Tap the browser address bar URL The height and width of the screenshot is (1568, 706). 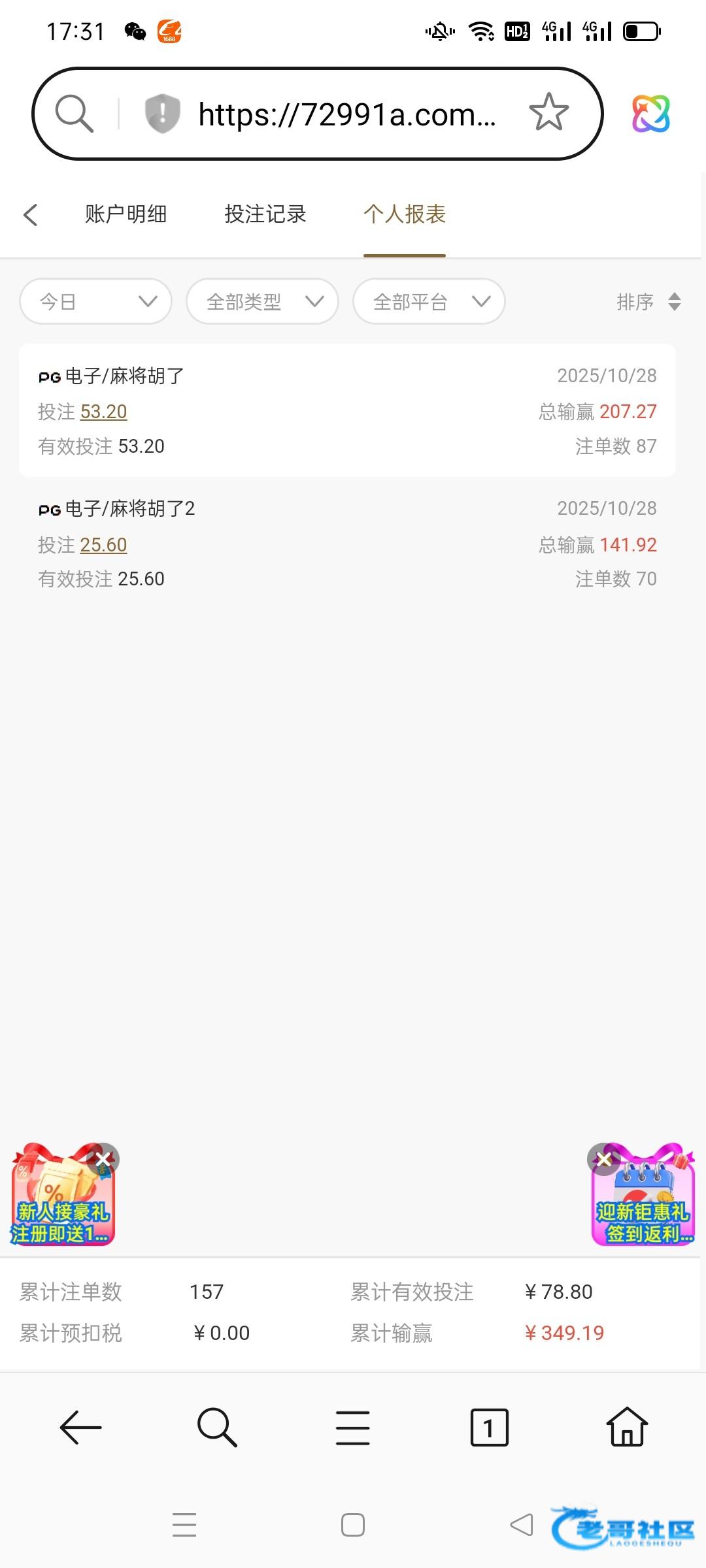pos(346,115)
